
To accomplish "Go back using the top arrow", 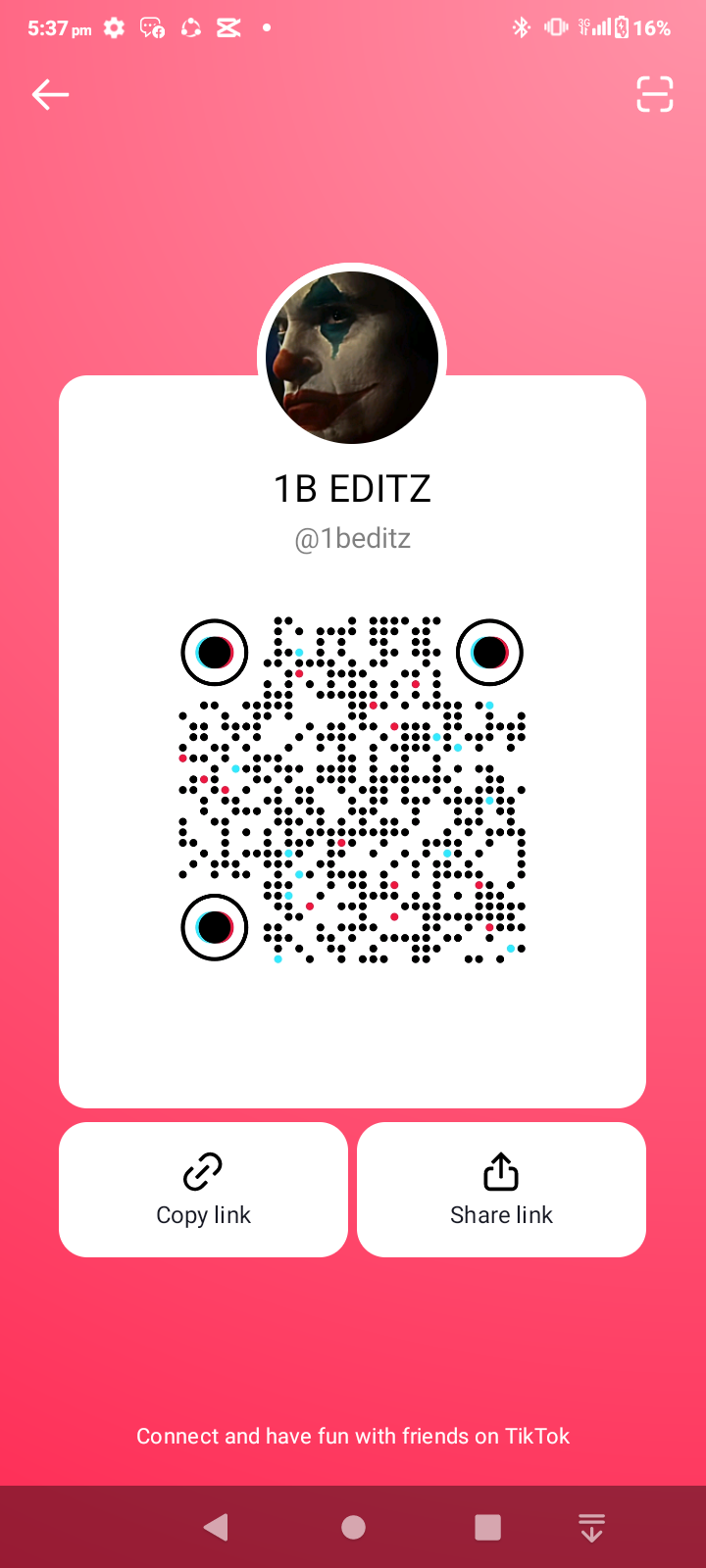I will (50, 95).
